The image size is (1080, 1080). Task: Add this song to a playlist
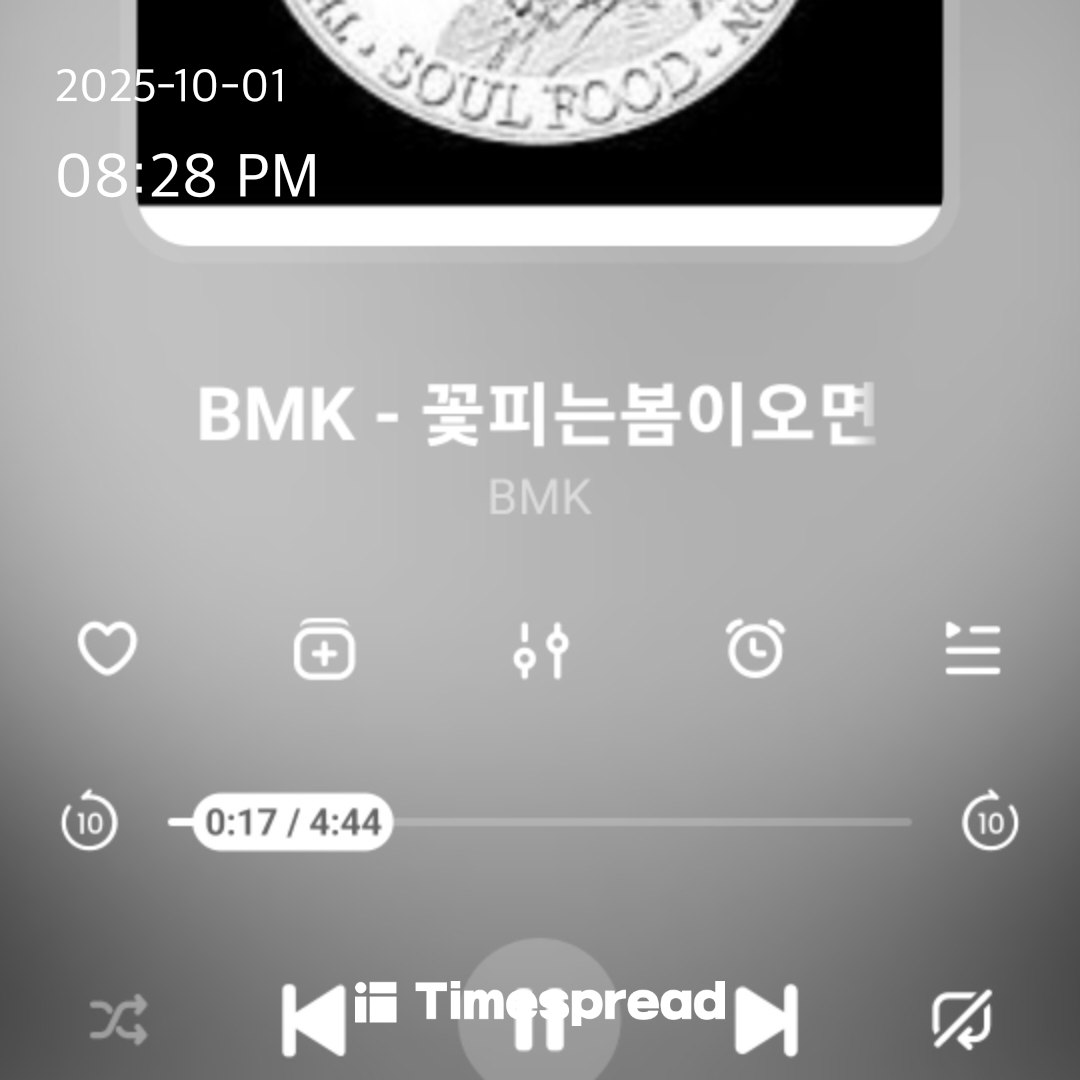[x=324, y=650]
